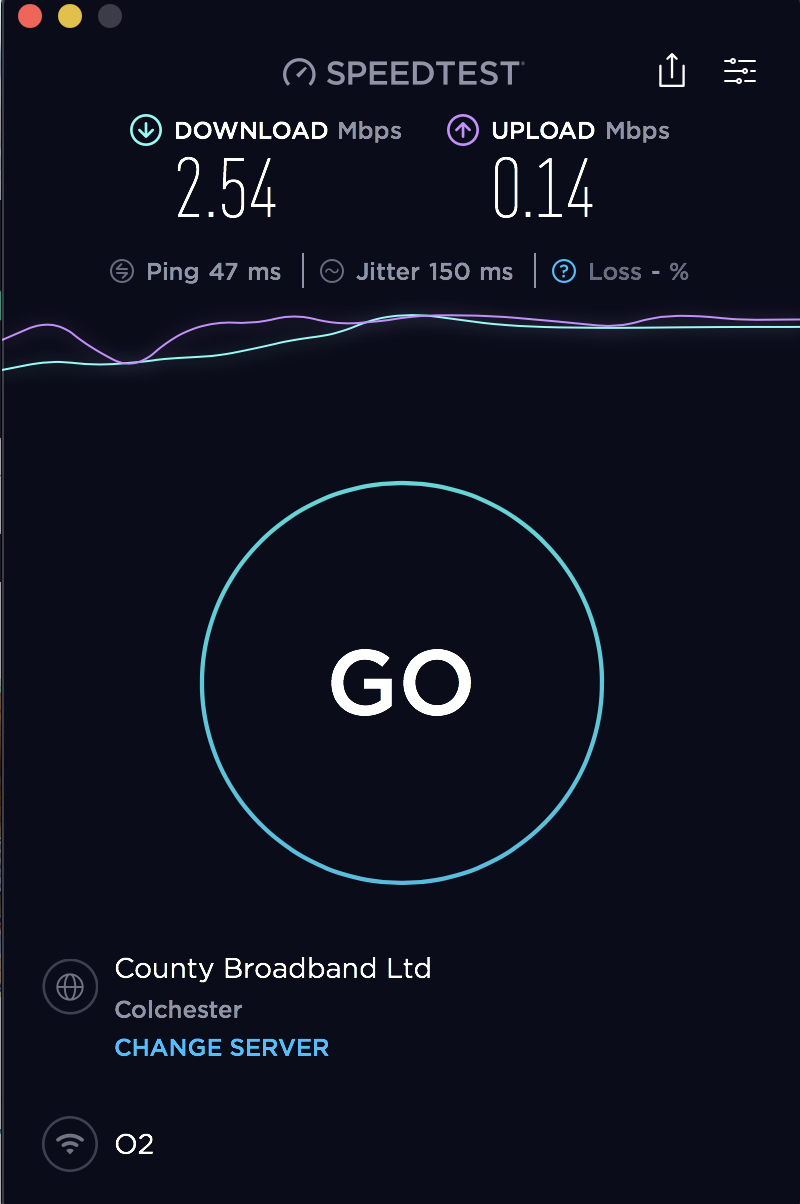Click the O2 network name
Image resolution: width=800 pixels, height=1204 pixels.
tap(137, 1145)
